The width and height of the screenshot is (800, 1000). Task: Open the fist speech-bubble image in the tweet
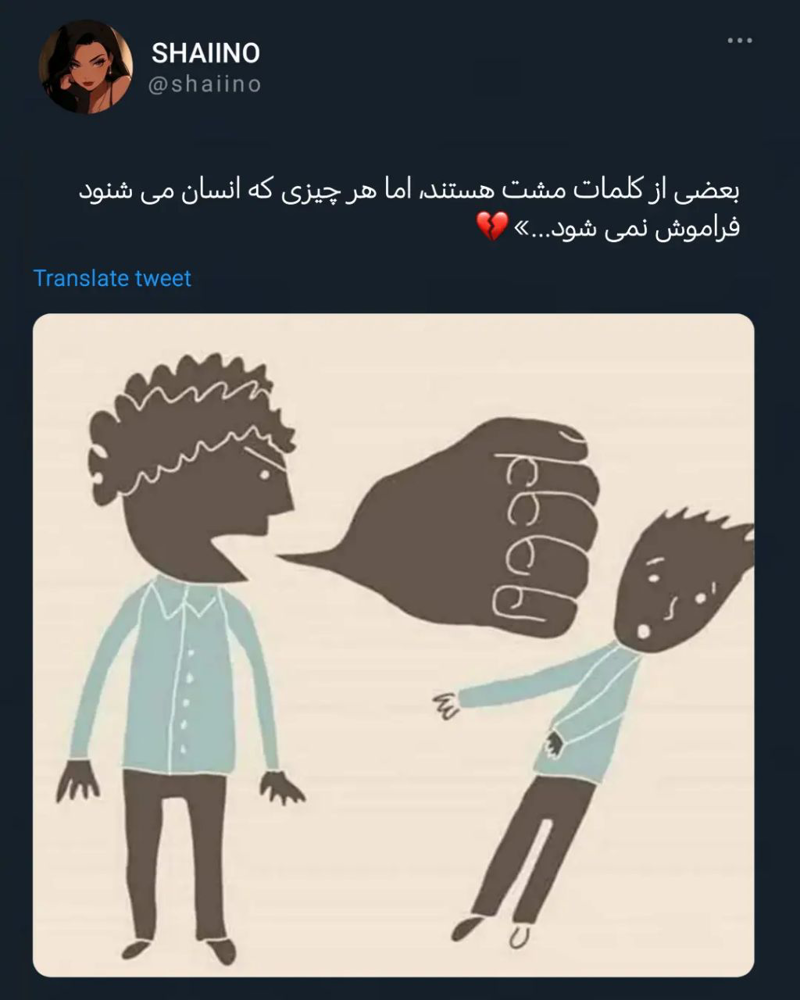click(393, 645)
